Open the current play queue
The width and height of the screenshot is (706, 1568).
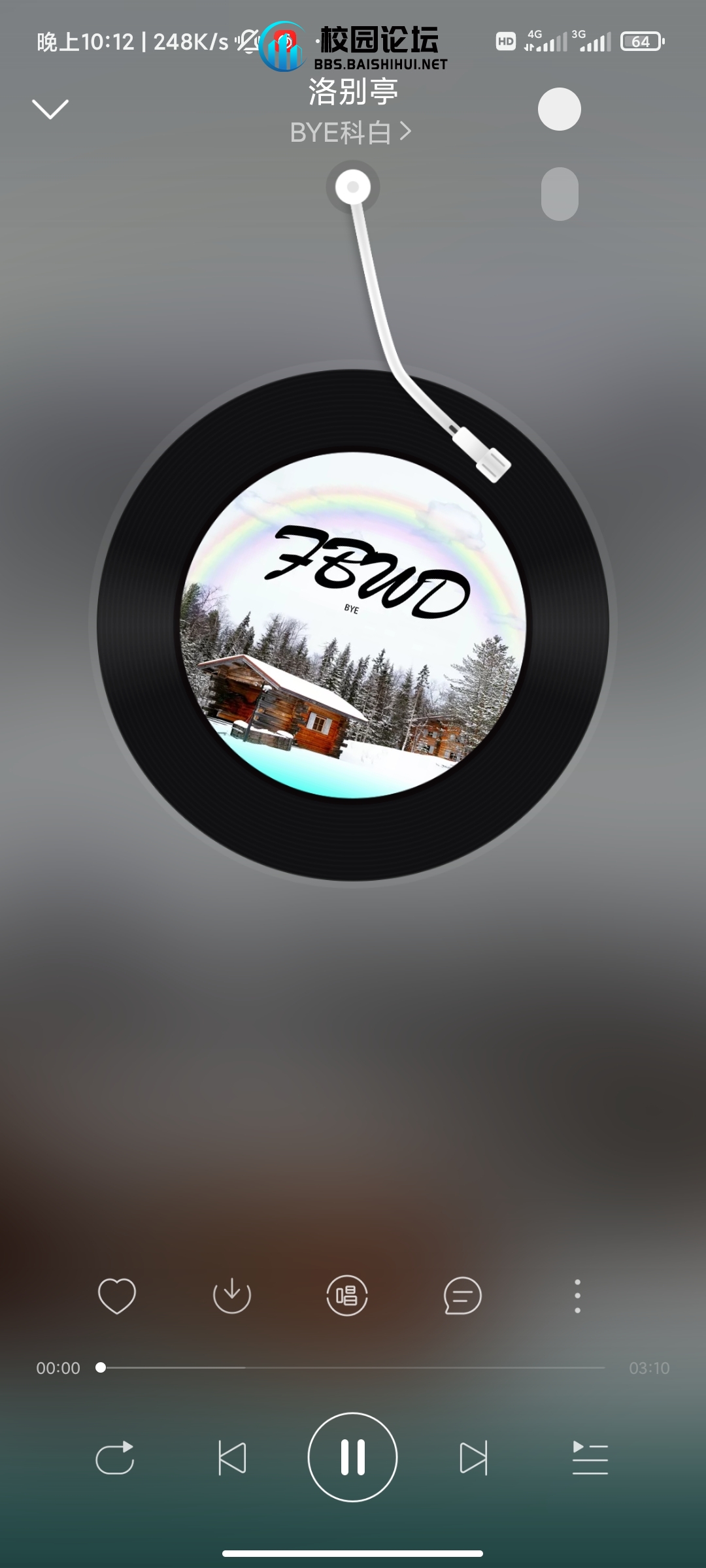tap(590, 1458)
